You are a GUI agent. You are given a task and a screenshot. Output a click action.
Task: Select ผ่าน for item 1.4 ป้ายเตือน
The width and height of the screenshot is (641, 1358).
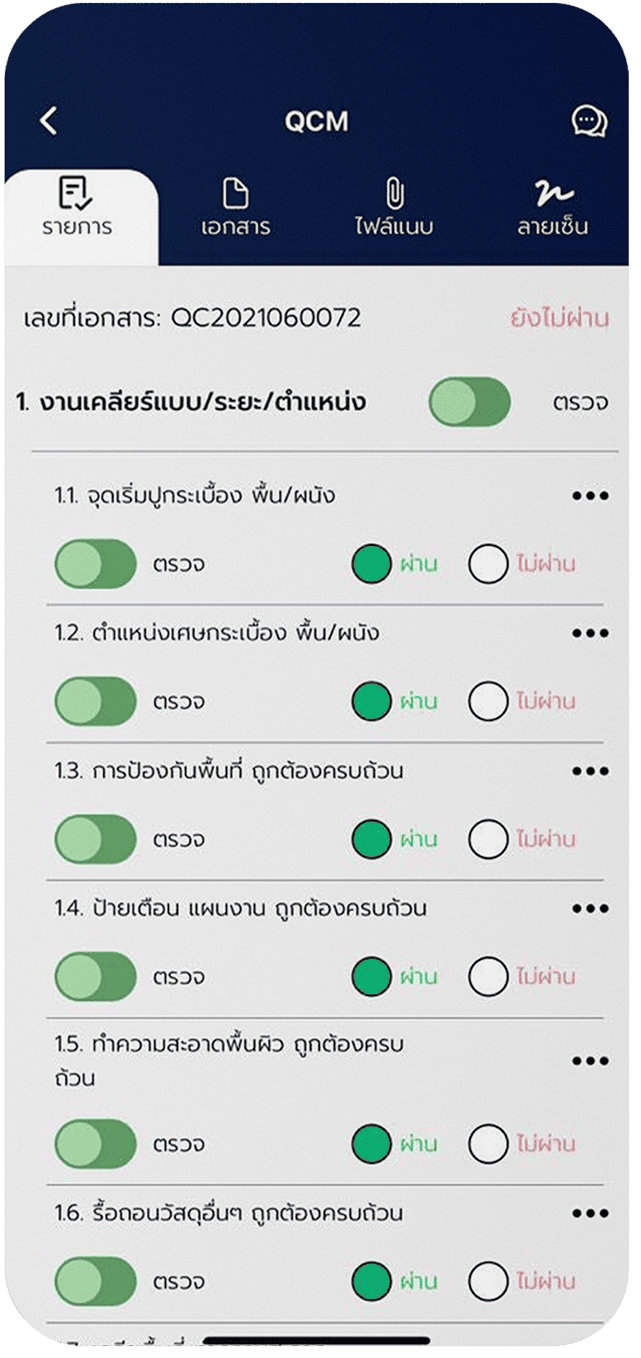click(x=371, y=977)
